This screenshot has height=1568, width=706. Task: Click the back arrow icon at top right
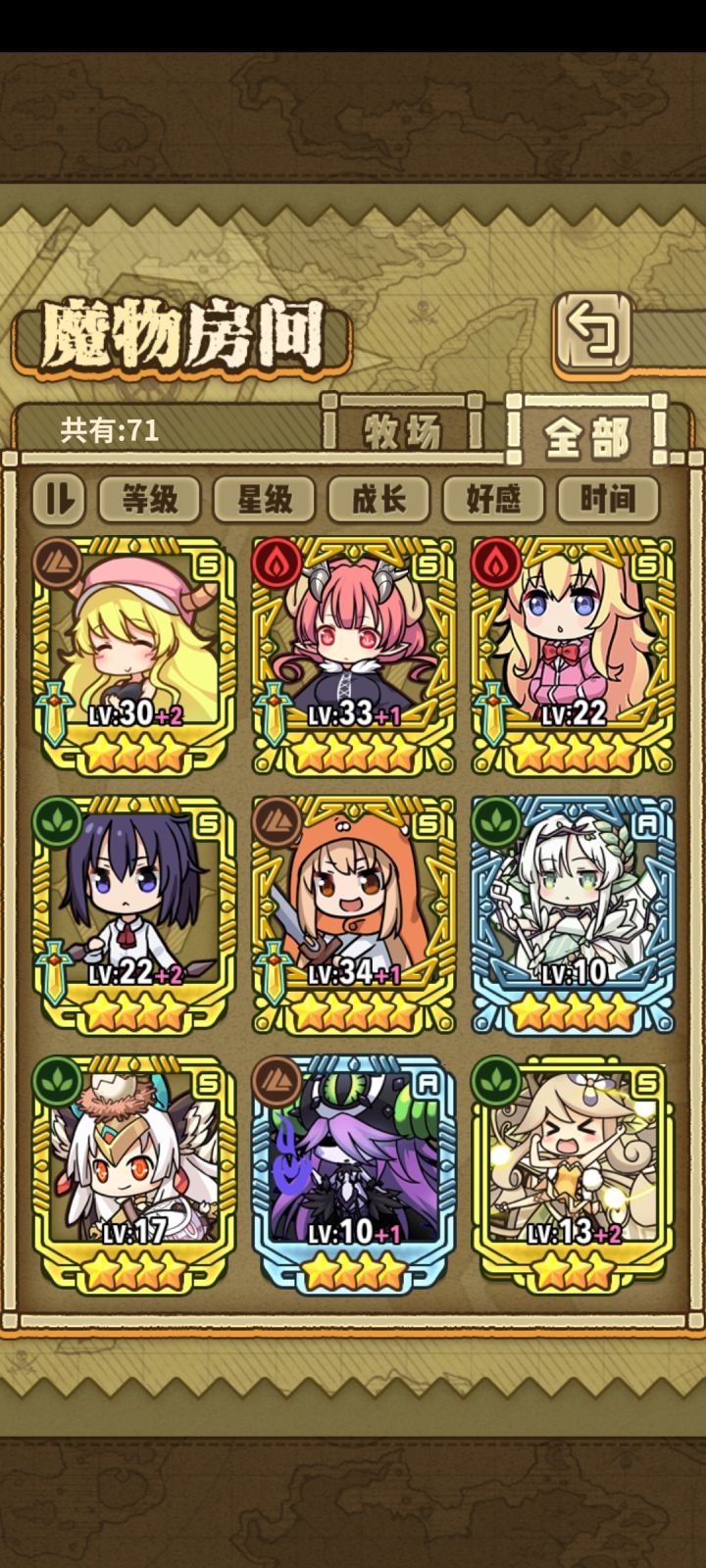click(x=594, y=331)
